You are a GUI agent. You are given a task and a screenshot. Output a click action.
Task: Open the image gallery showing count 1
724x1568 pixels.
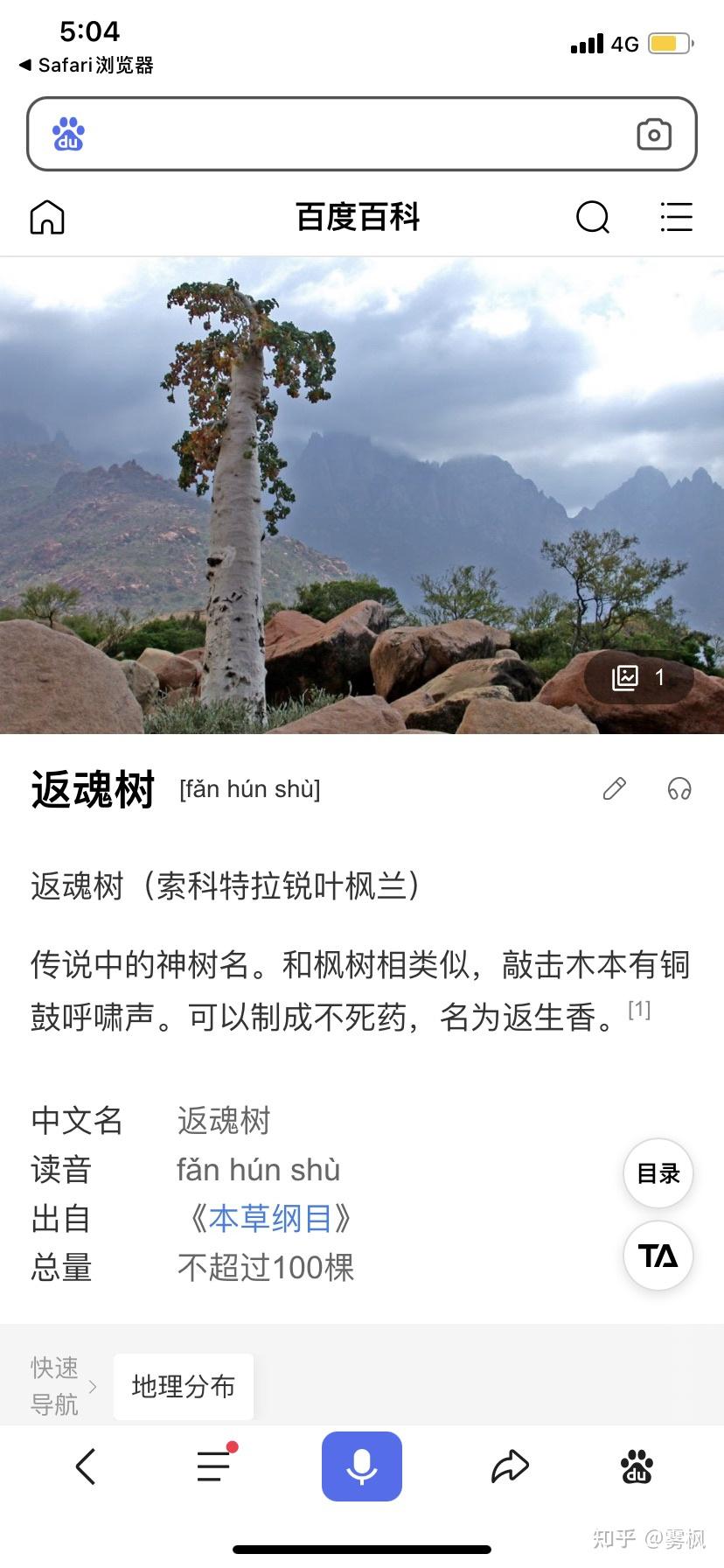[639, 677]
